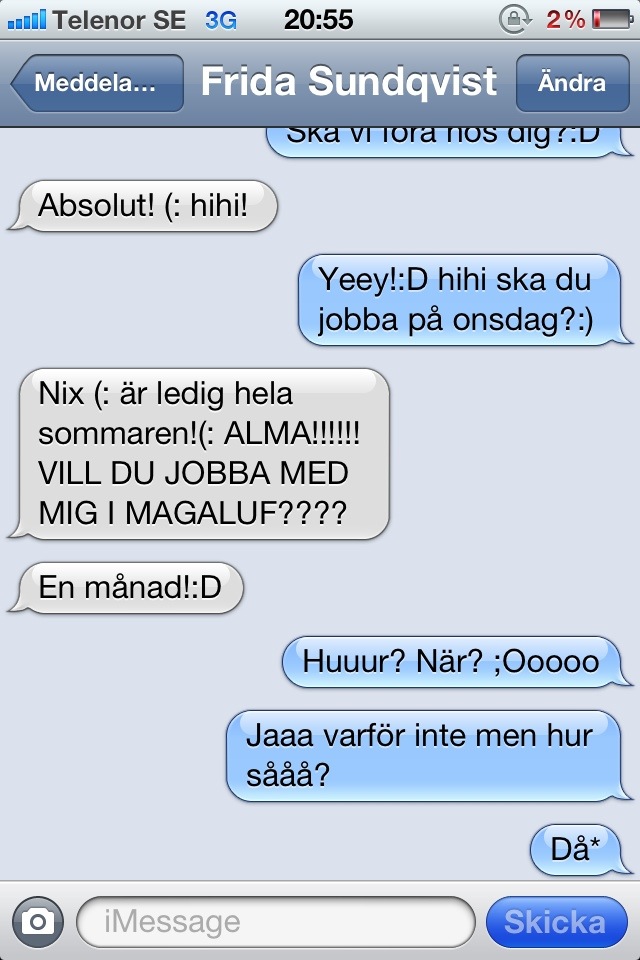The height and width of the screenshot is (960, 640).
Task: Open the camera attachment icon
Action: (37, 921)
